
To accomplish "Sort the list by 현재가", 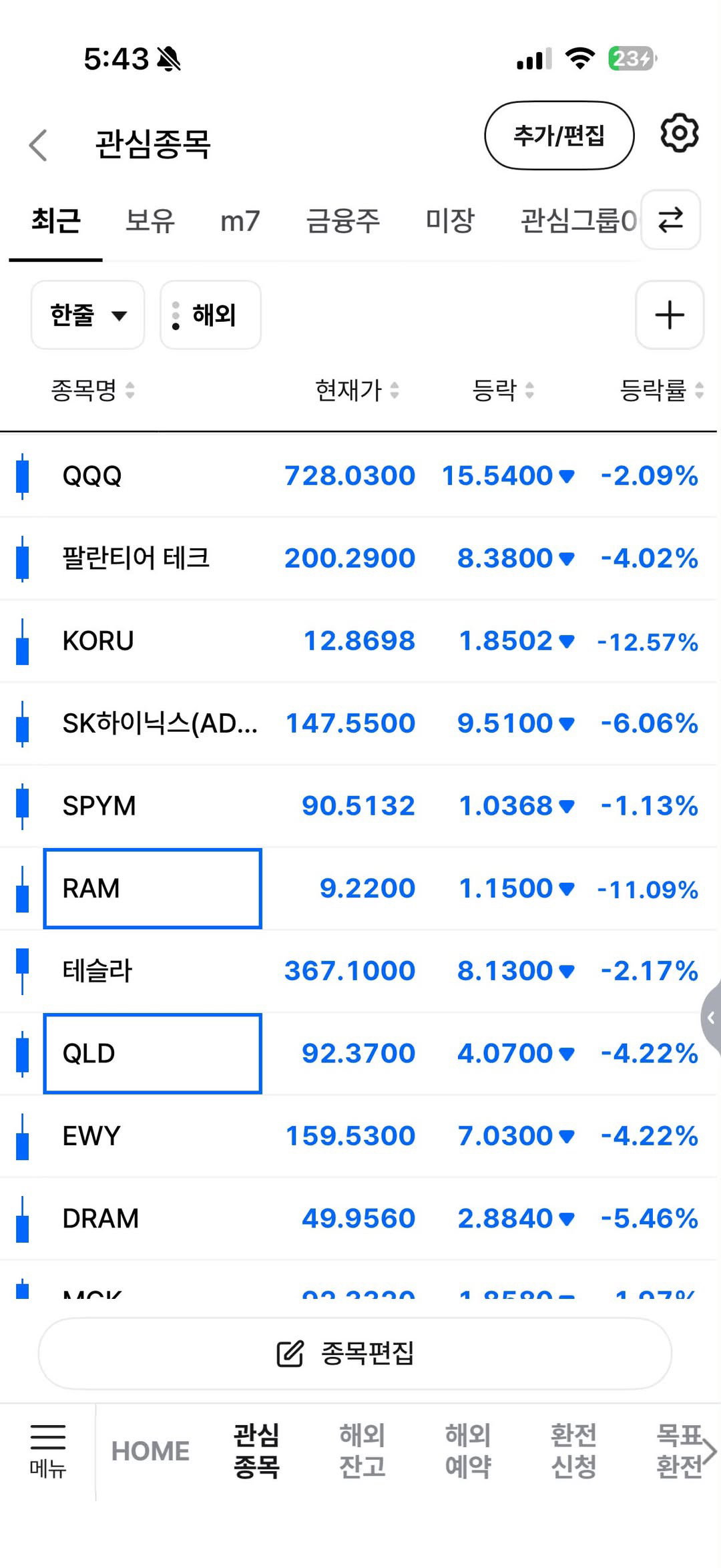I will click(x=356, y=390).
